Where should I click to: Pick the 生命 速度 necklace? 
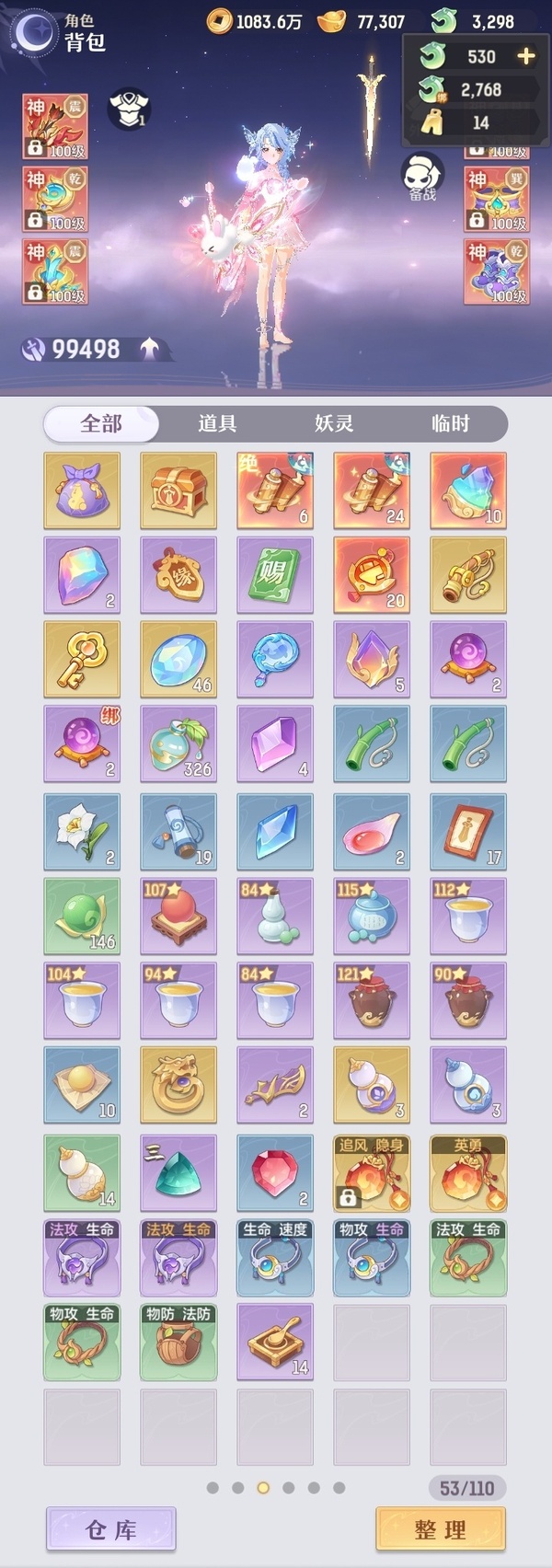275,1258
